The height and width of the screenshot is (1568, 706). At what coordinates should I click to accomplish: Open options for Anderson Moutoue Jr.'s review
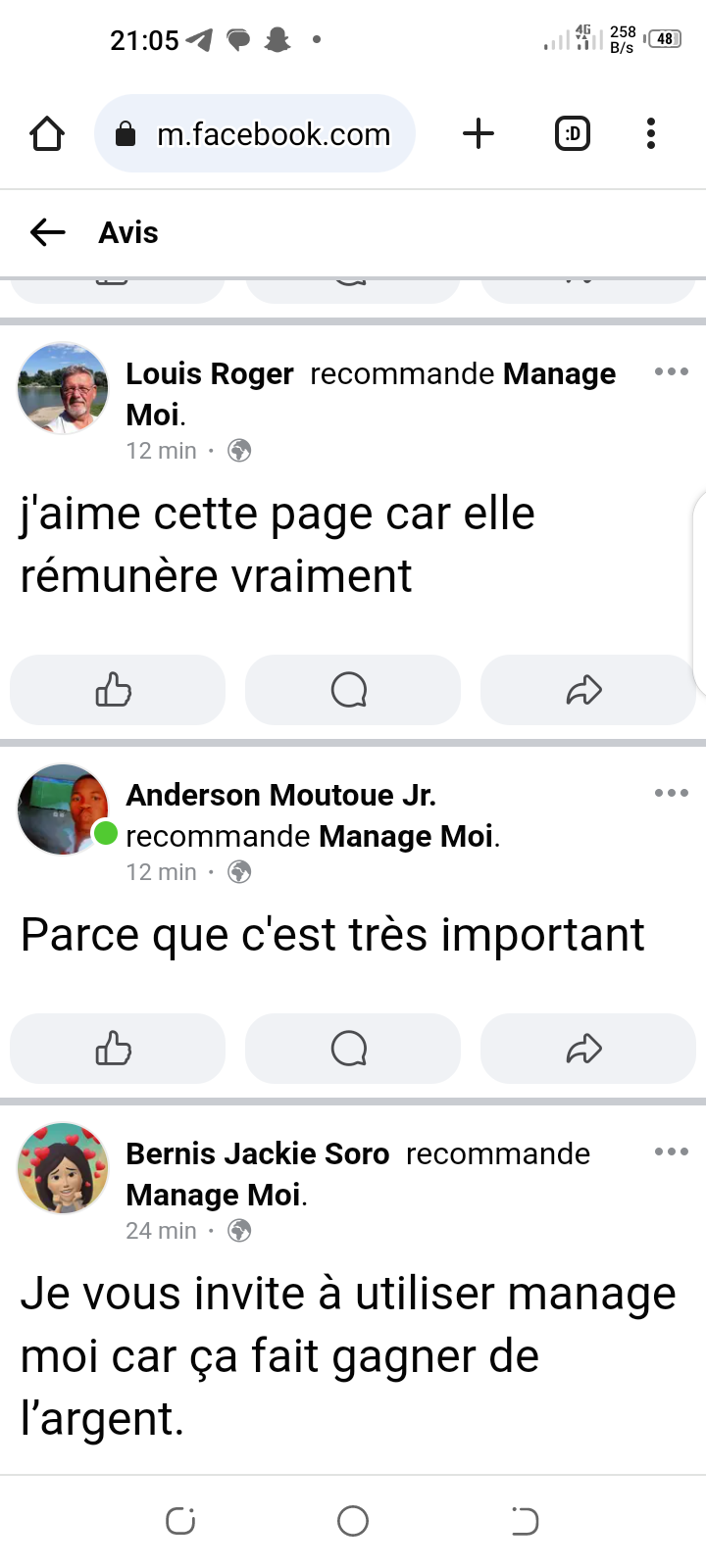tap(672, 793)
